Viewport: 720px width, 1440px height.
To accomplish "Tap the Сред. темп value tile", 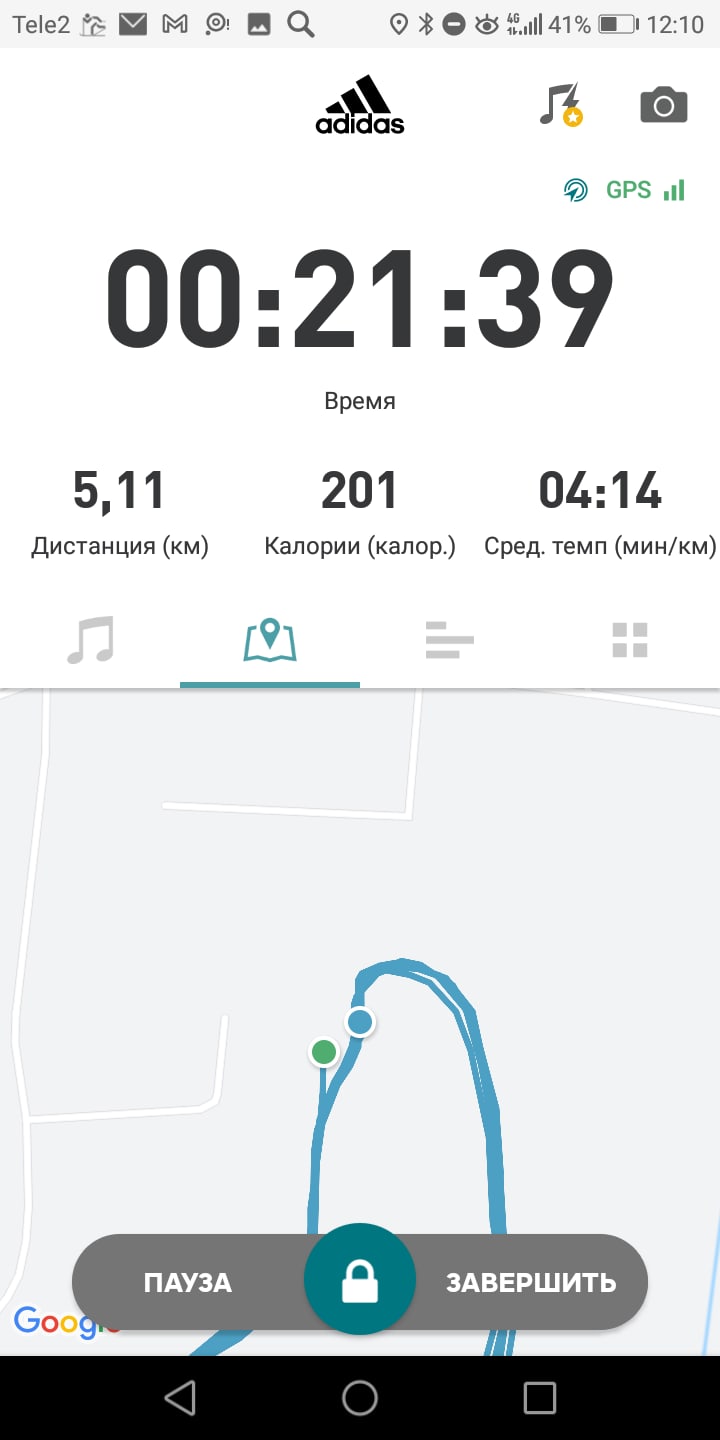I will [600, 512].
